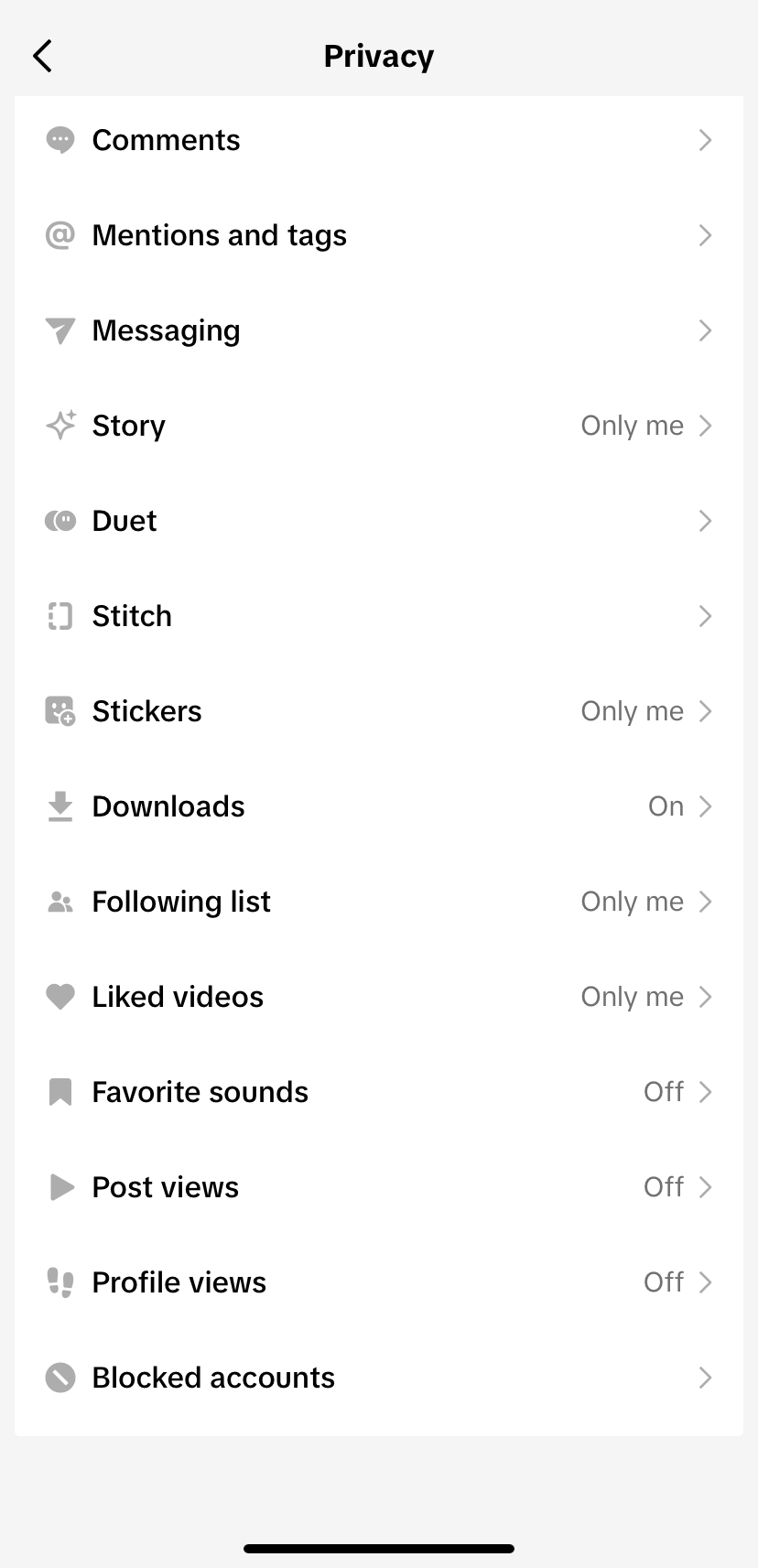The height and width of the screenshot is (1568, 758).
Task: Select the Duet icon
Action: click(60, 521)
